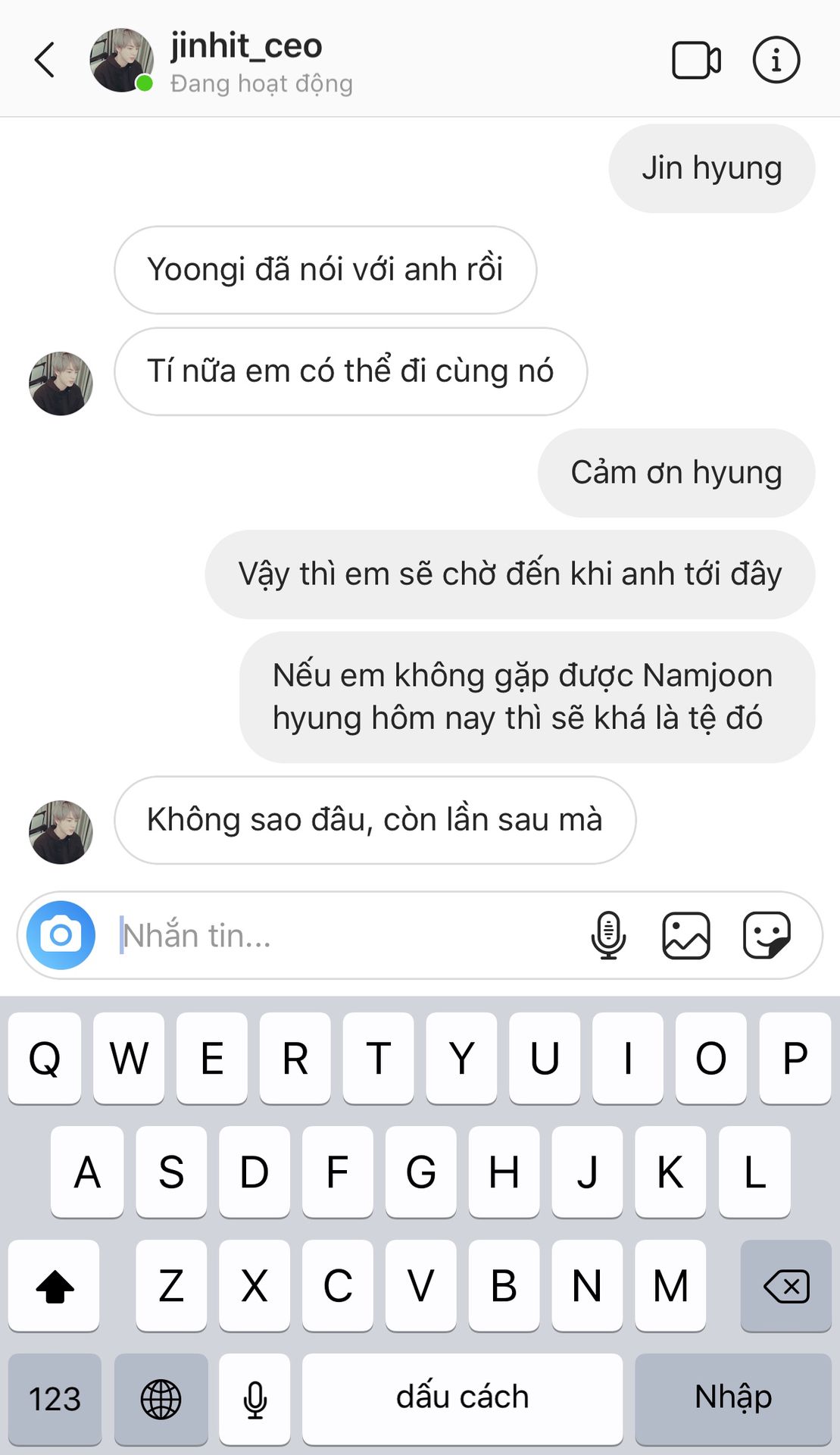Open the sticker picker
The width and height of the screenshot is (840, 1455).
pyautogui.click(x=767, y=935)
